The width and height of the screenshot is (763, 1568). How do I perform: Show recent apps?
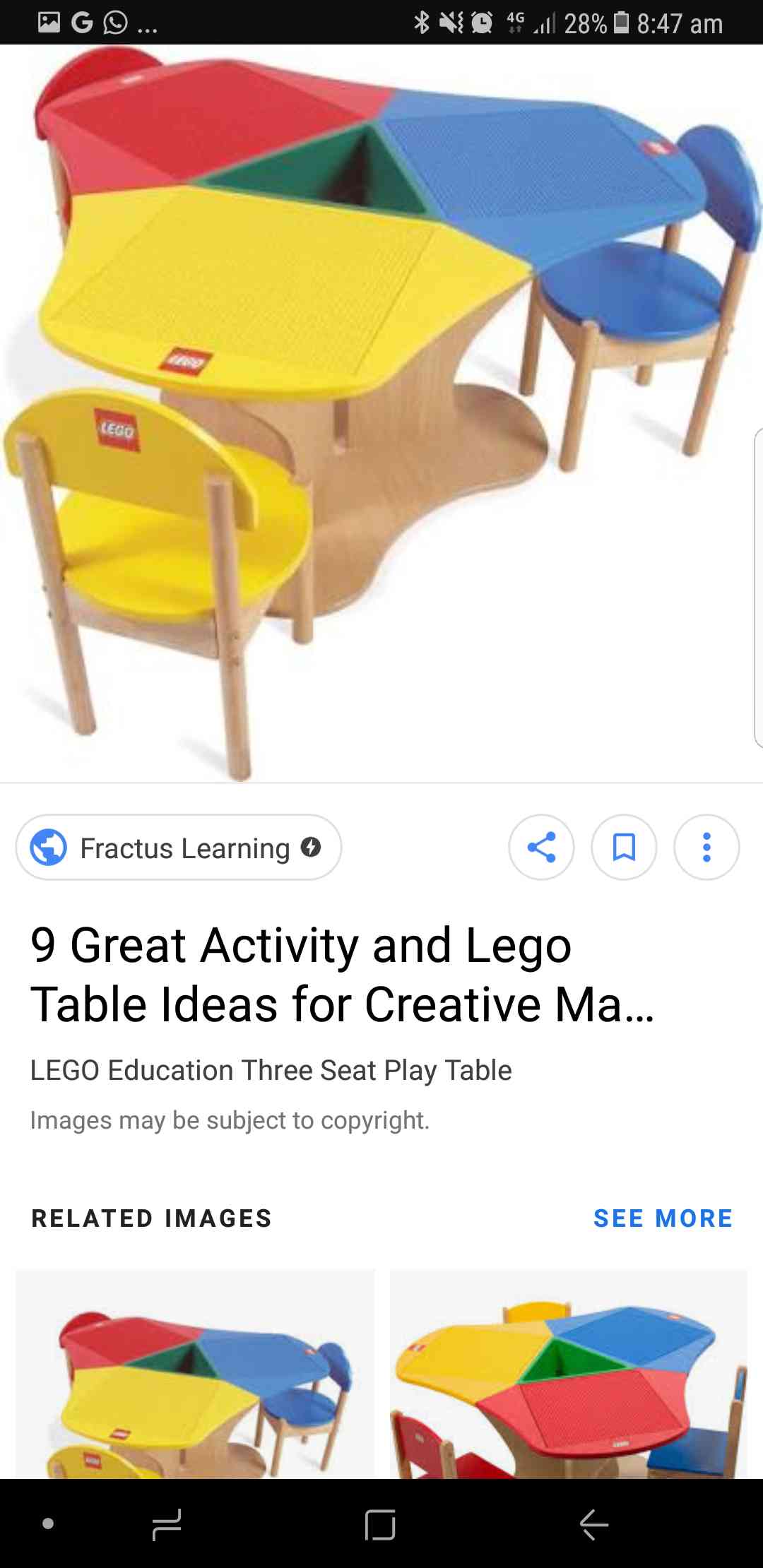[x=167, y=1524]
